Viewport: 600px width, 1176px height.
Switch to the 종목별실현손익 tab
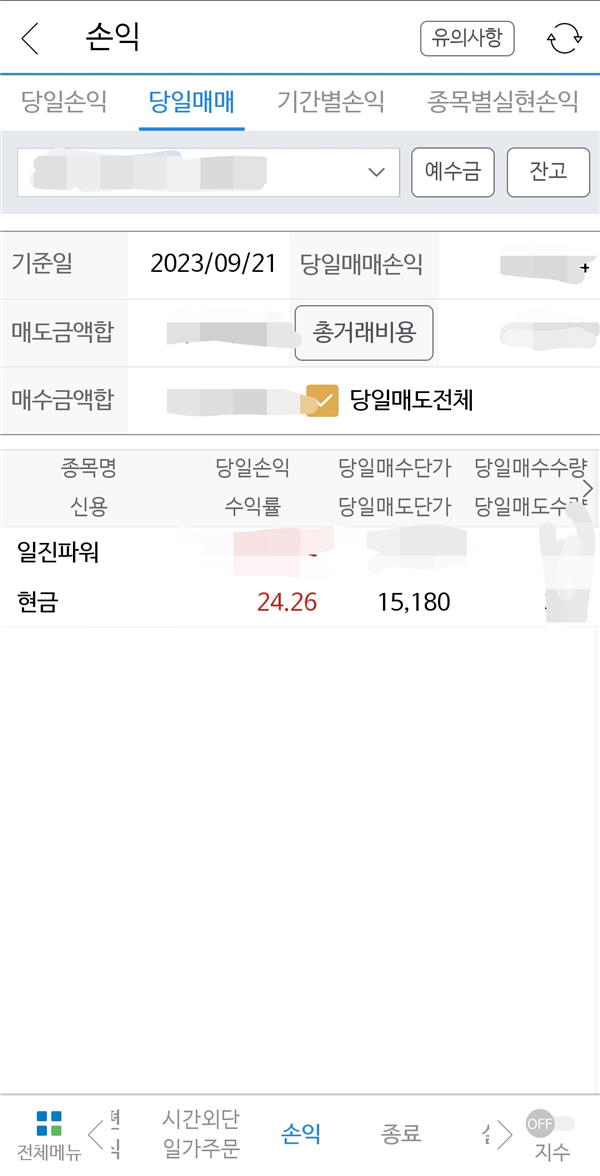click(x=502, y=101)
